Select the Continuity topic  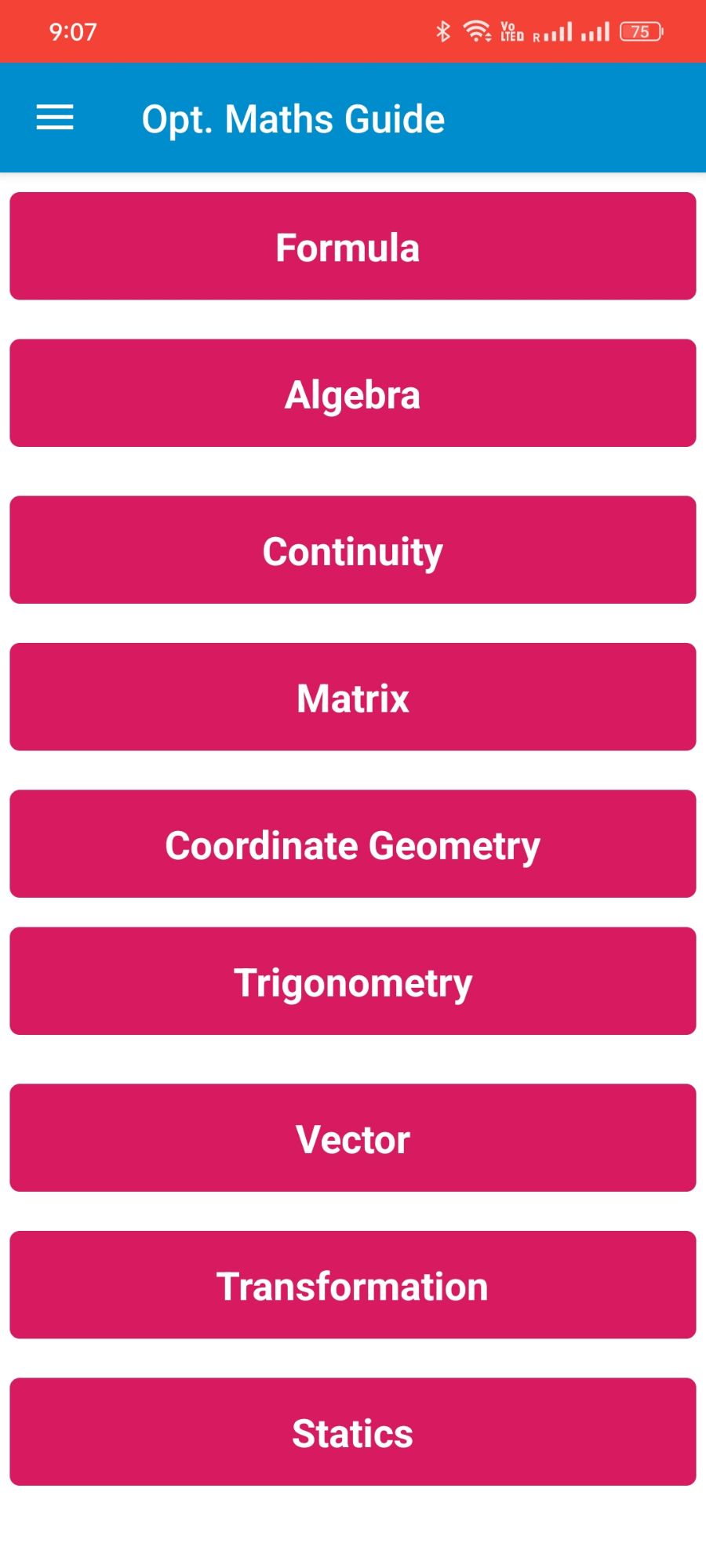352,549
